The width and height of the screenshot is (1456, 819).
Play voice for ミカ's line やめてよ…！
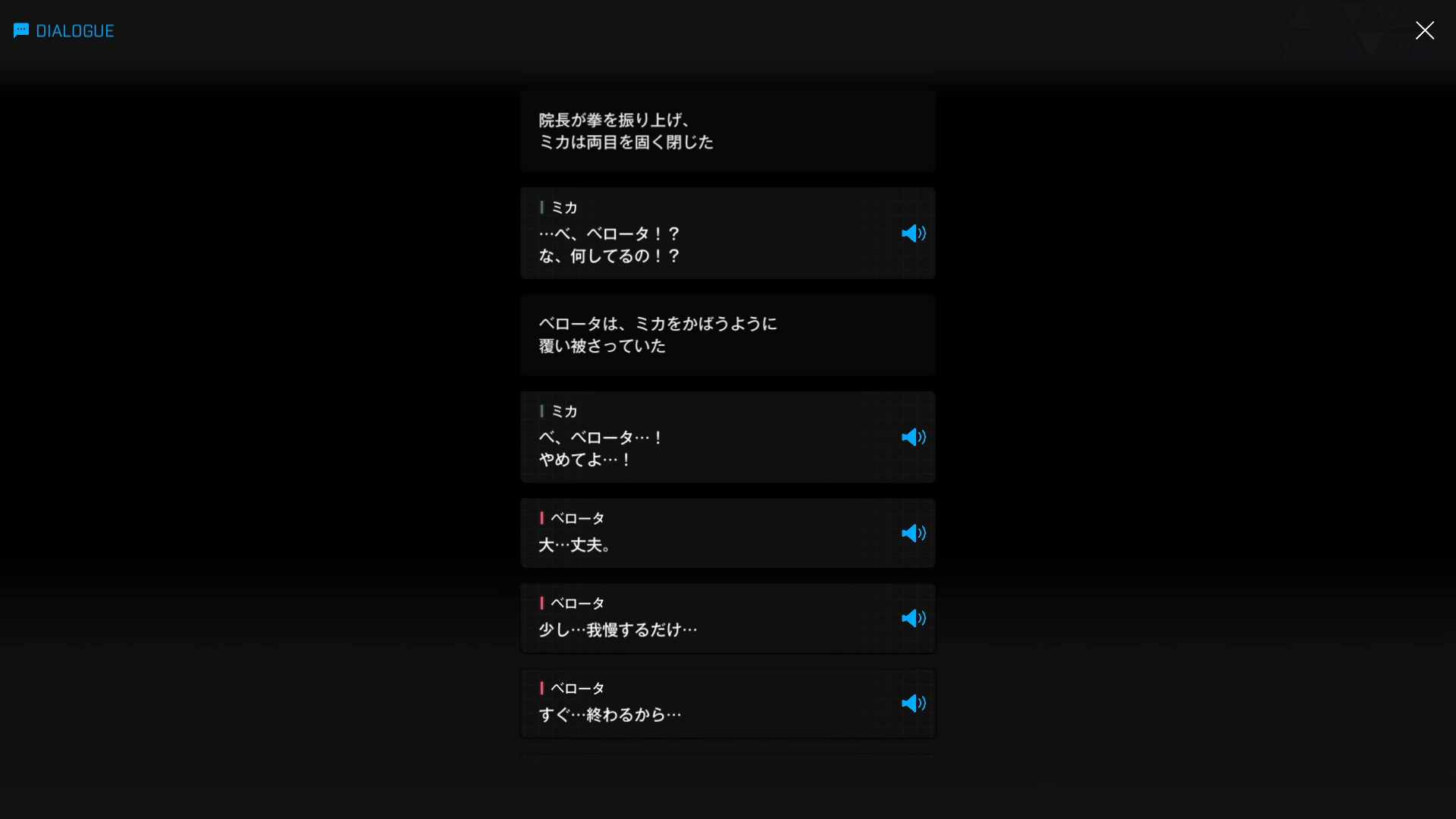pyautogui.click(x=913, y=438)
